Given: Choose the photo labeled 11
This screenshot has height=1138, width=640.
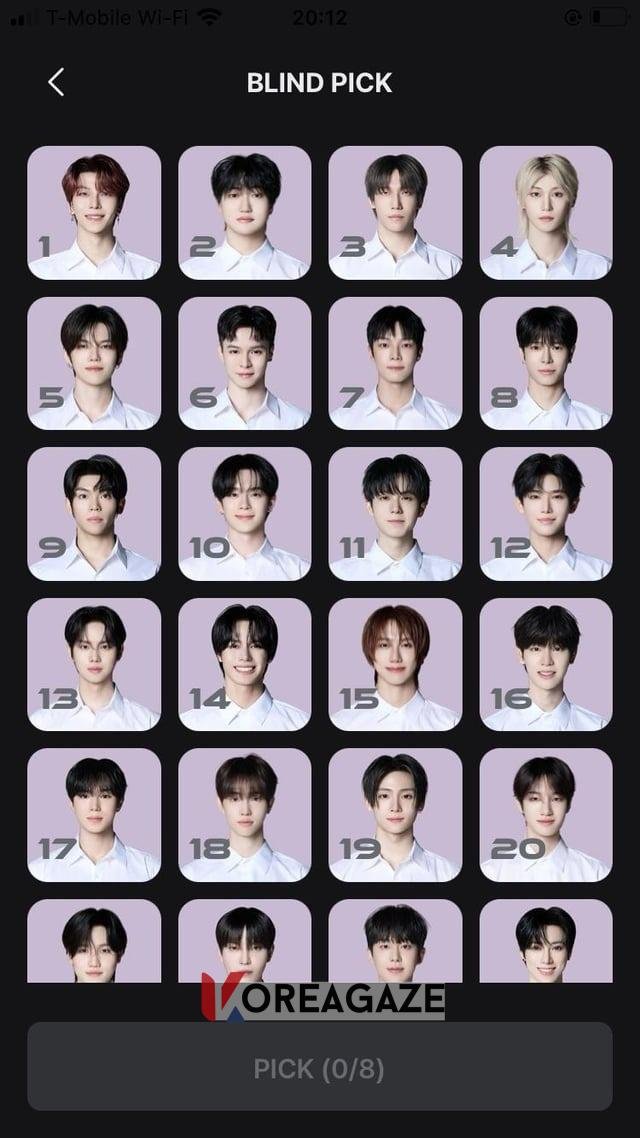Looking at the screenshot, I should pos(395,514).
